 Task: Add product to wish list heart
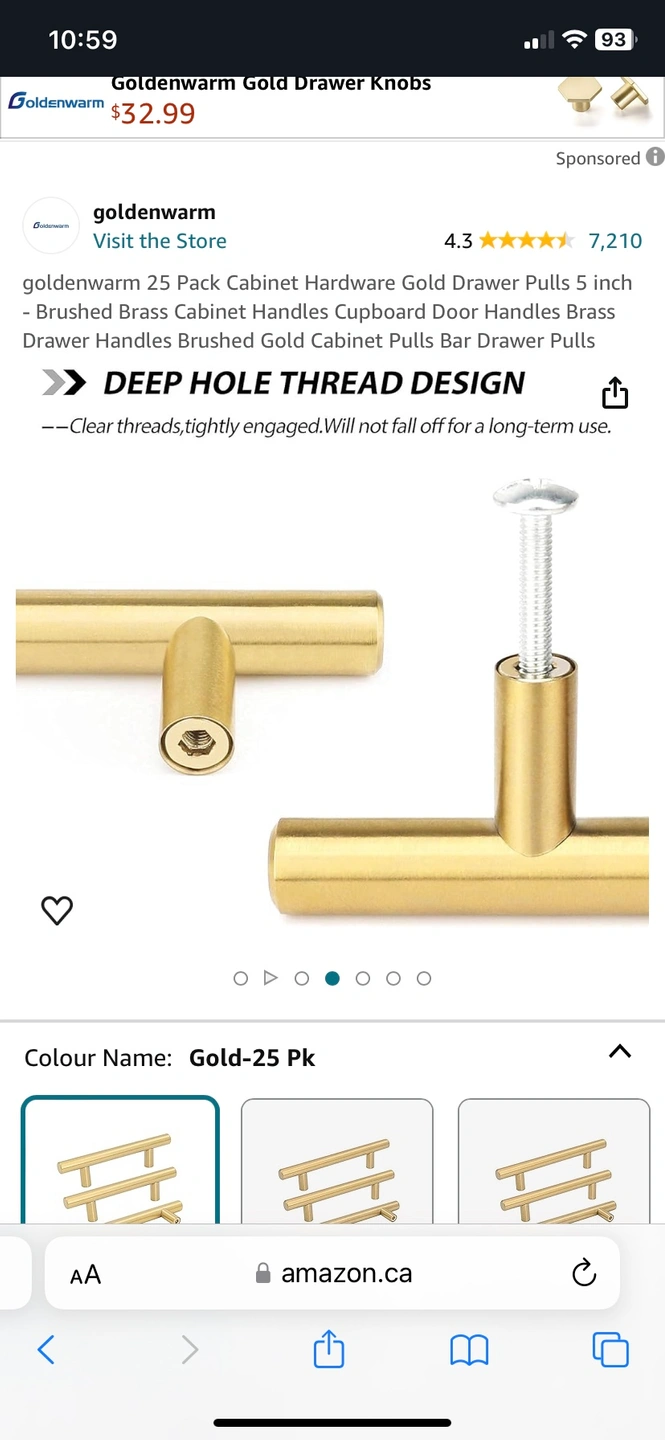57,910
